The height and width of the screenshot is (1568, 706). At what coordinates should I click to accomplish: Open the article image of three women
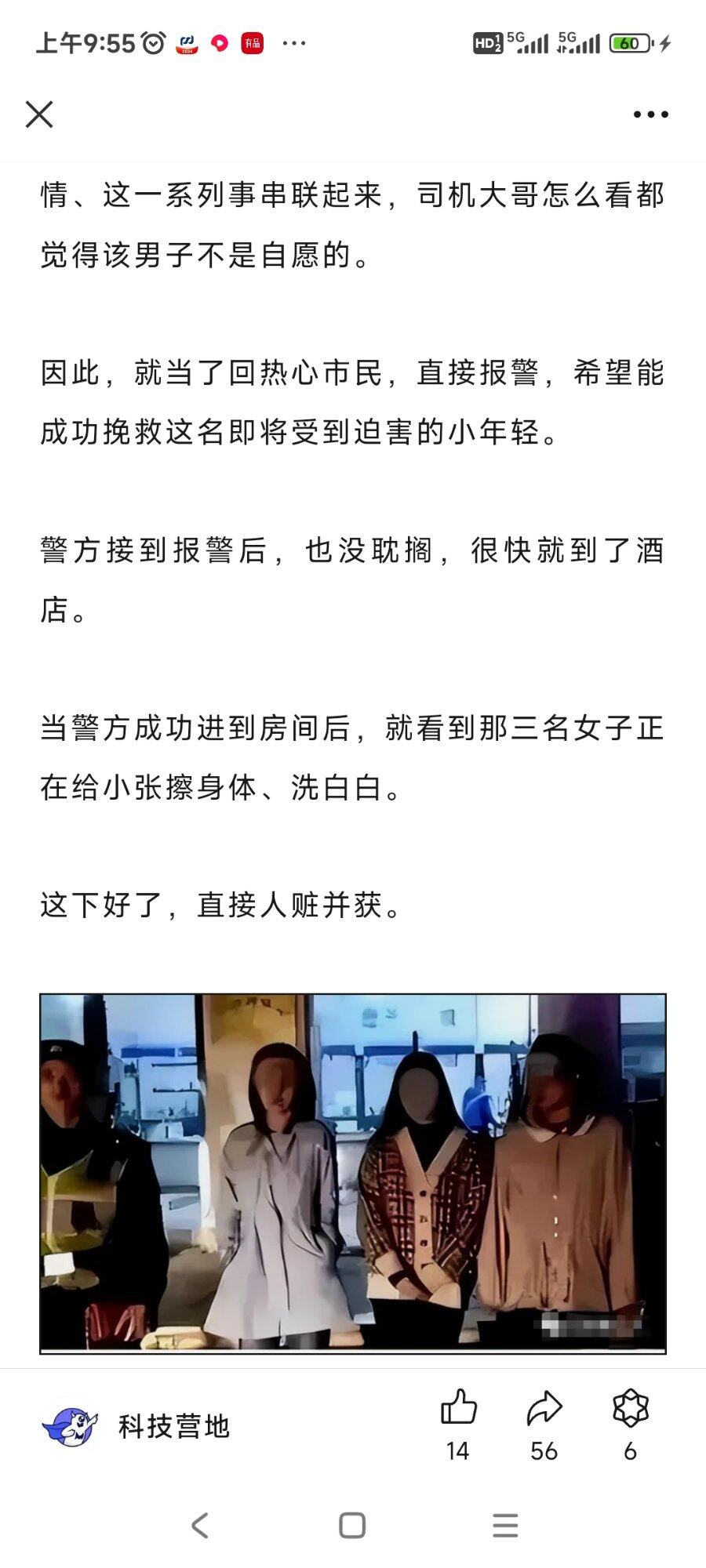coord(353,1173)
